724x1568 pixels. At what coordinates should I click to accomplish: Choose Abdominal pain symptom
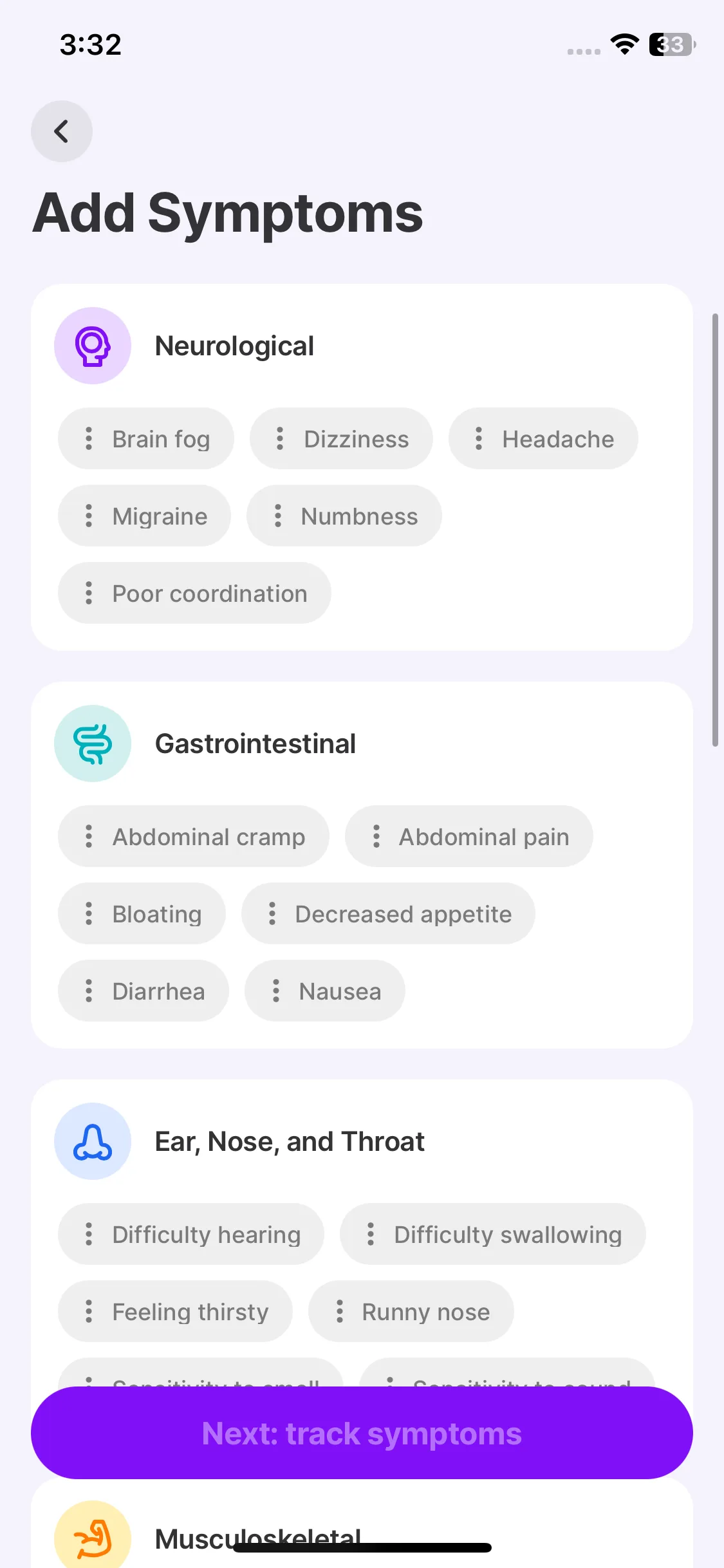(469, 837)
